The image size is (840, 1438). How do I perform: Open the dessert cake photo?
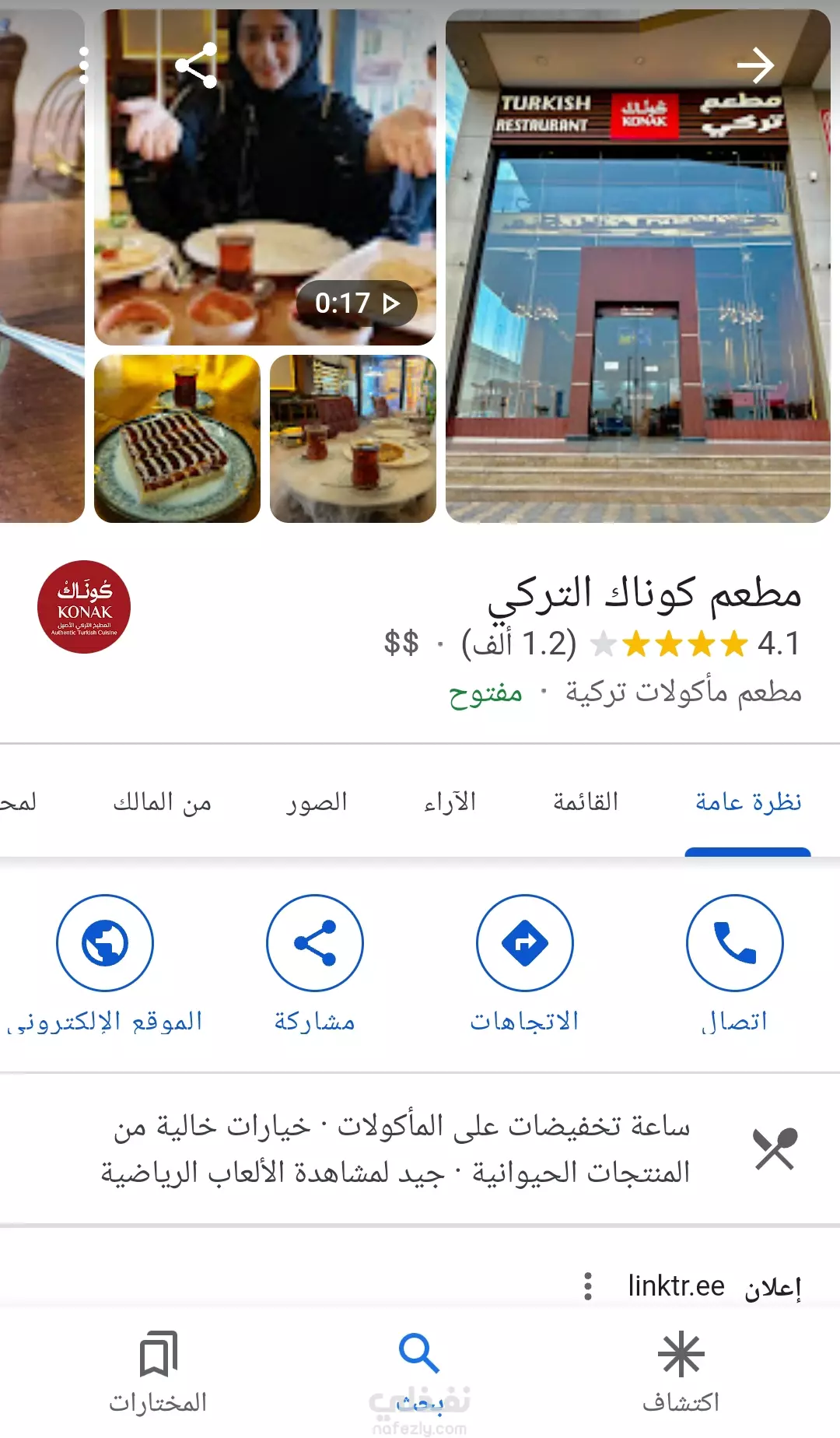coord(177,439)
